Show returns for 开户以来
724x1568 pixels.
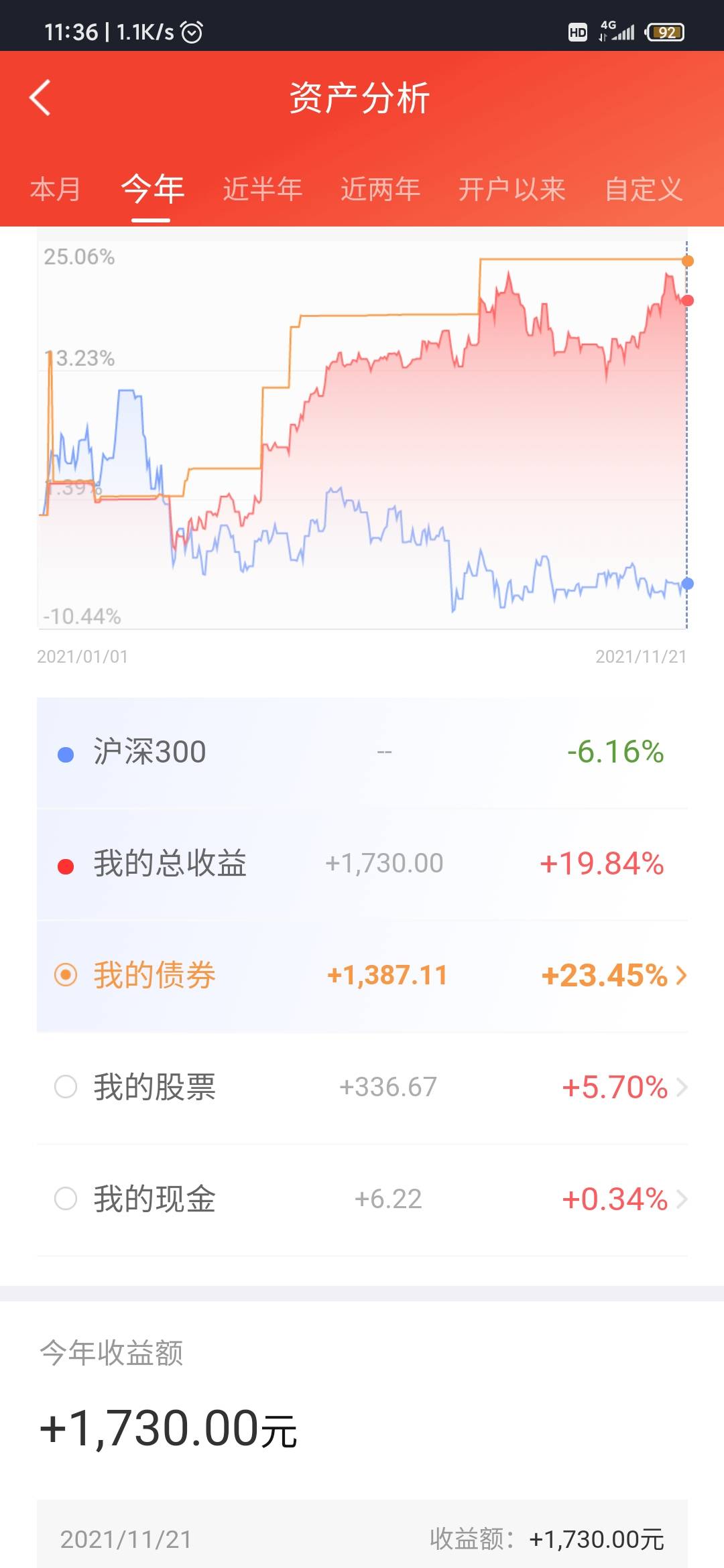click(x=511, y=190)
